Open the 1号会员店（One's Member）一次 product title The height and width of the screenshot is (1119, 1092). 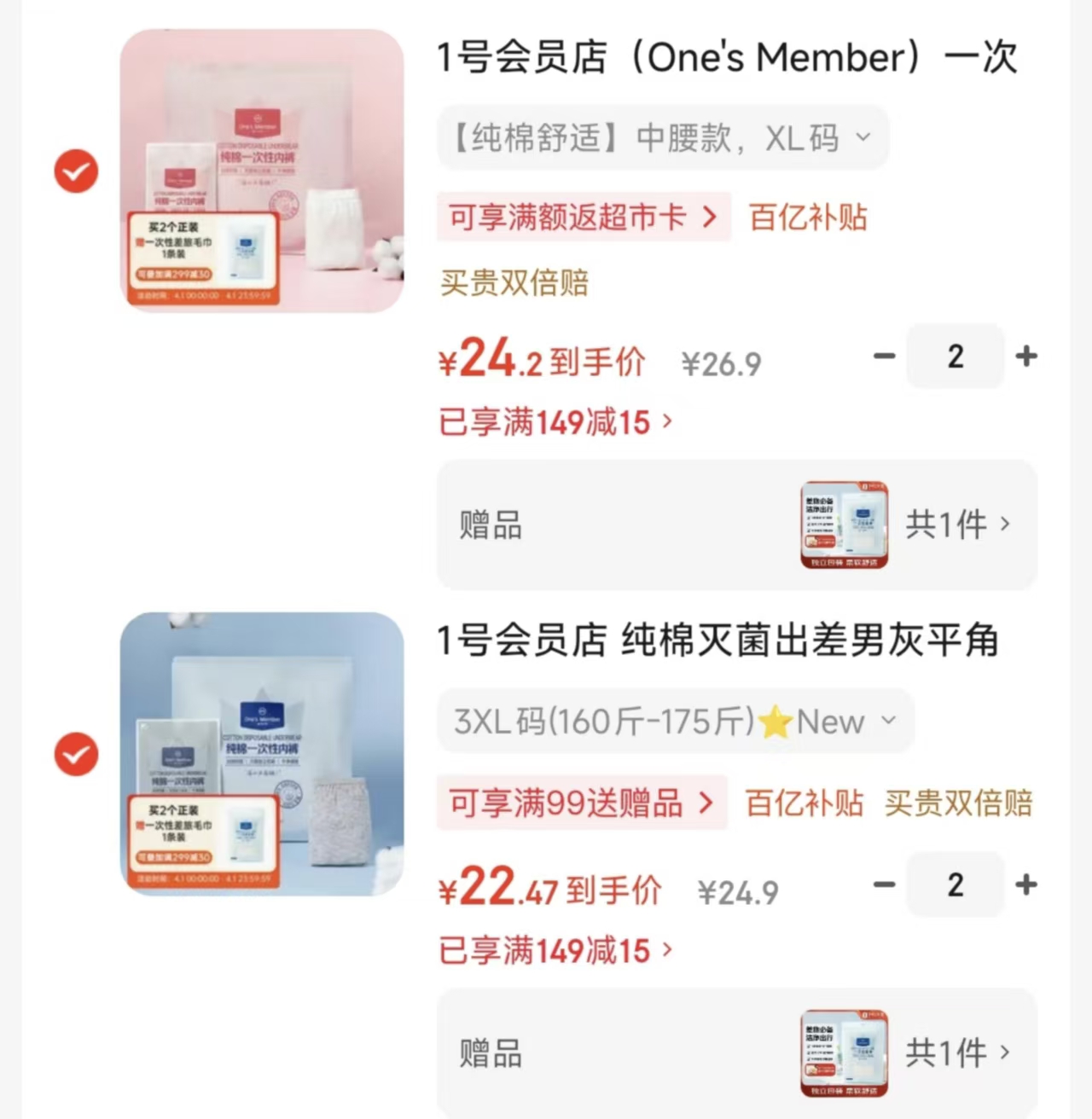pos(727,58)
